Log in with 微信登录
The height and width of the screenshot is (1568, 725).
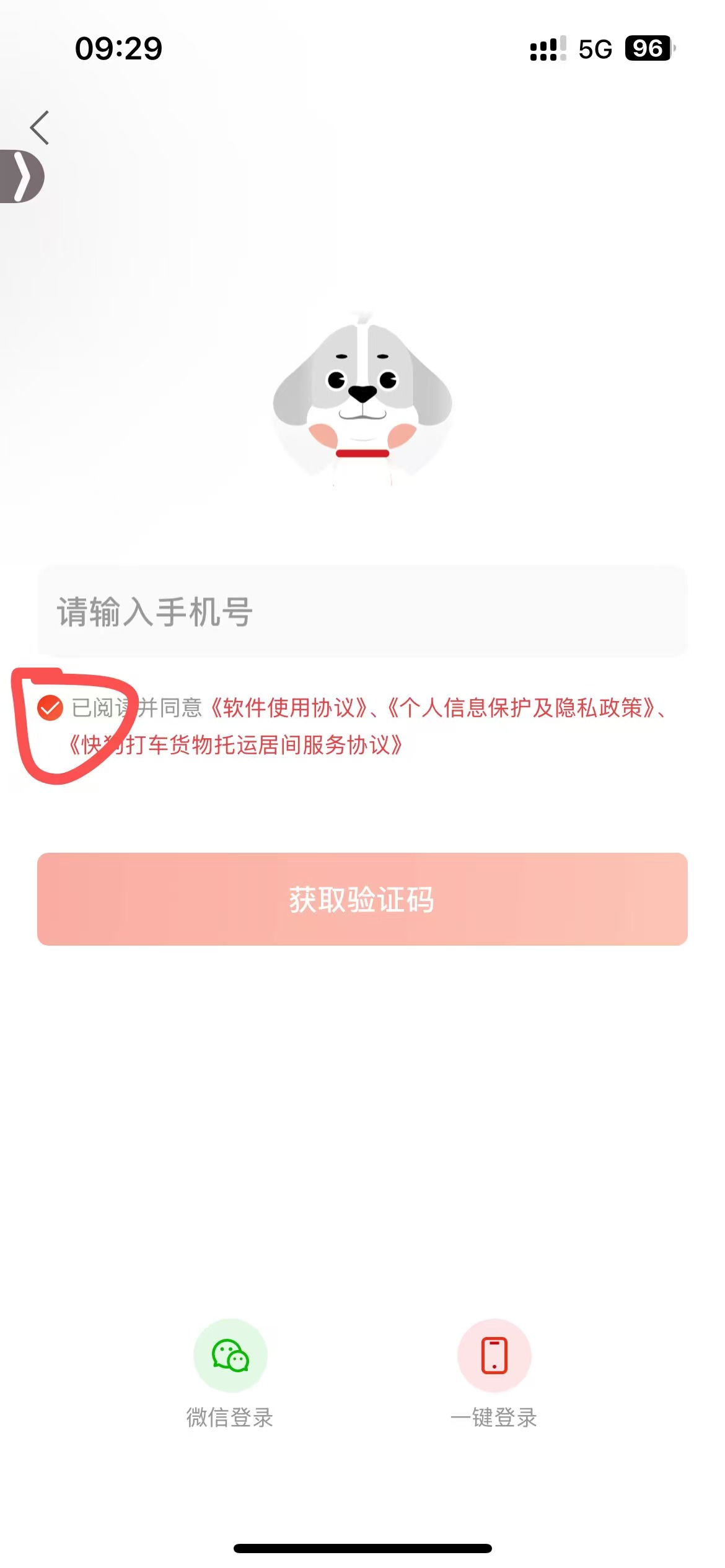click(x=231, y=1356)
